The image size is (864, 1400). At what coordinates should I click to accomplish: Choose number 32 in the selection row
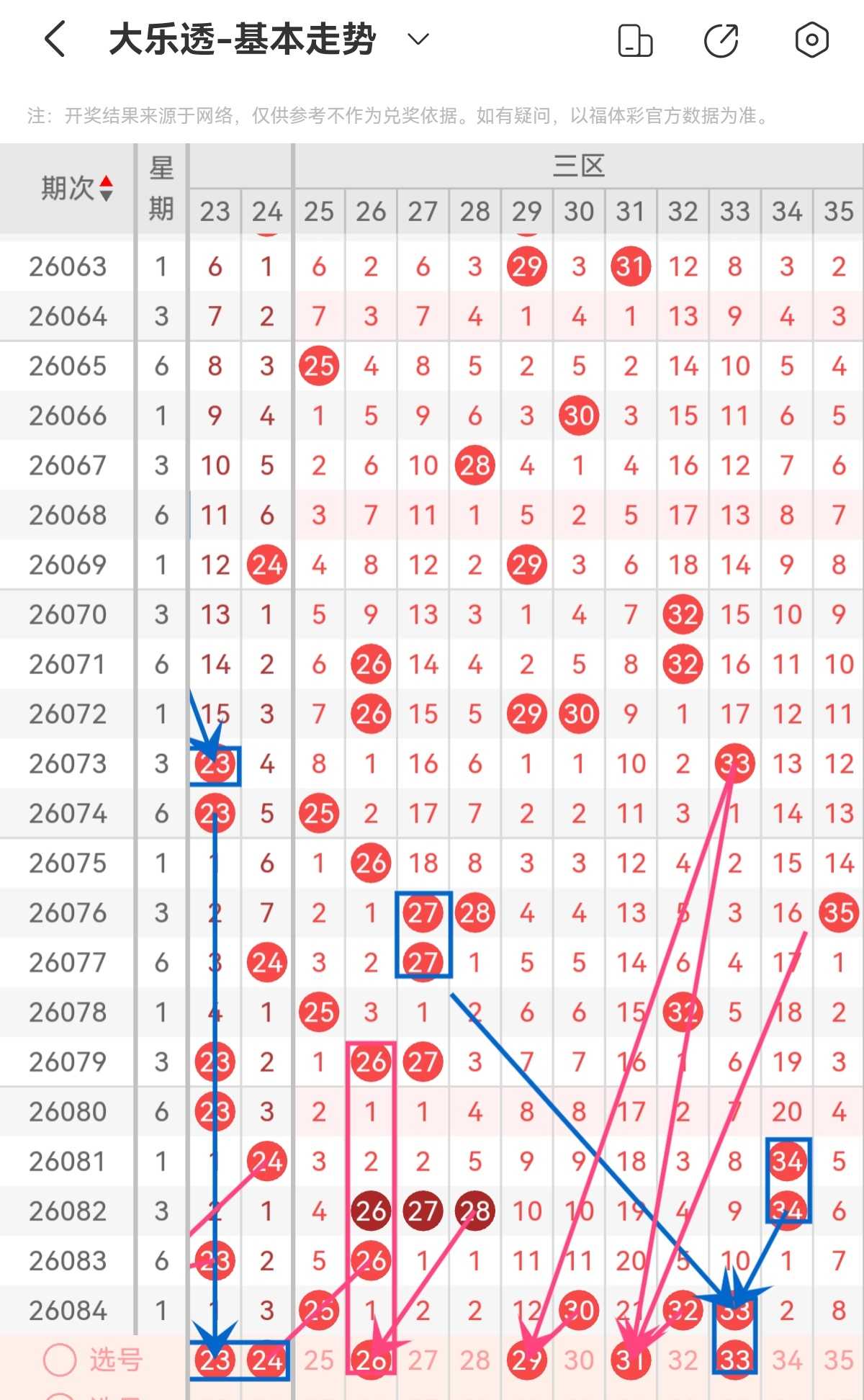coord(683,1360)
